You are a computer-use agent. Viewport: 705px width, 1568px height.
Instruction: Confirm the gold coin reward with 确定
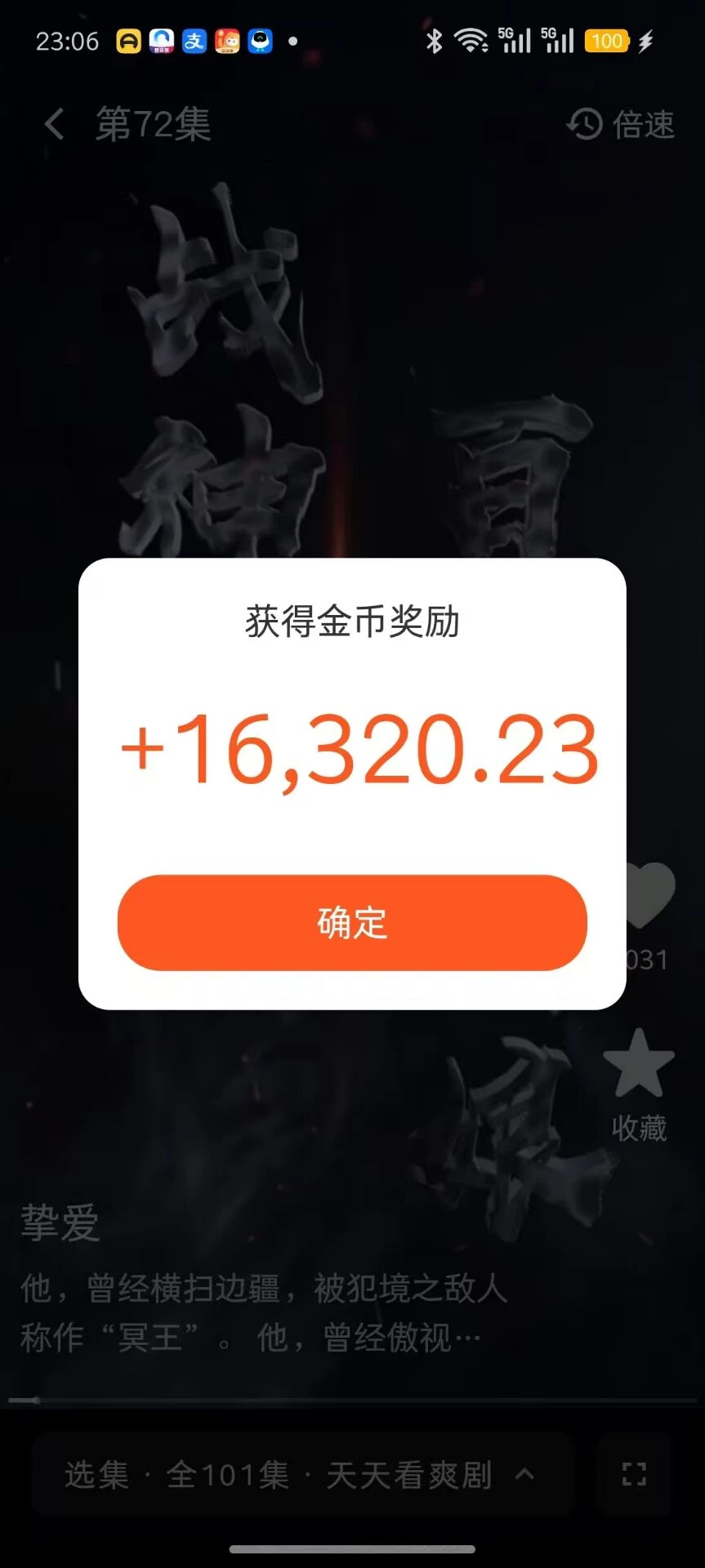352,923
